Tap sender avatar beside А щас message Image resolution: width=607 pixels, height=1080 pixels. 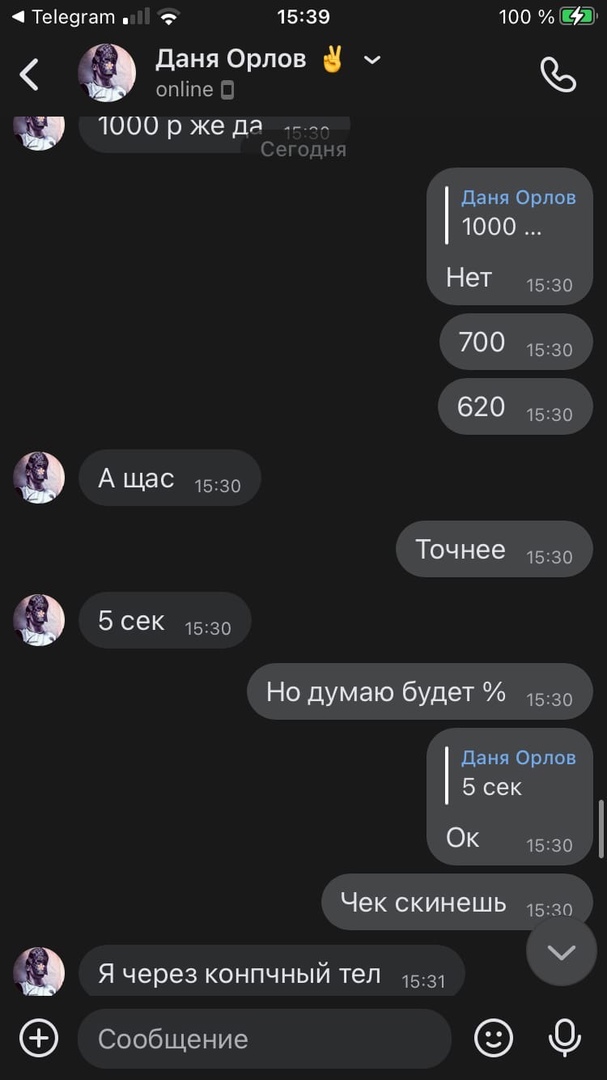tap(39, 478)
